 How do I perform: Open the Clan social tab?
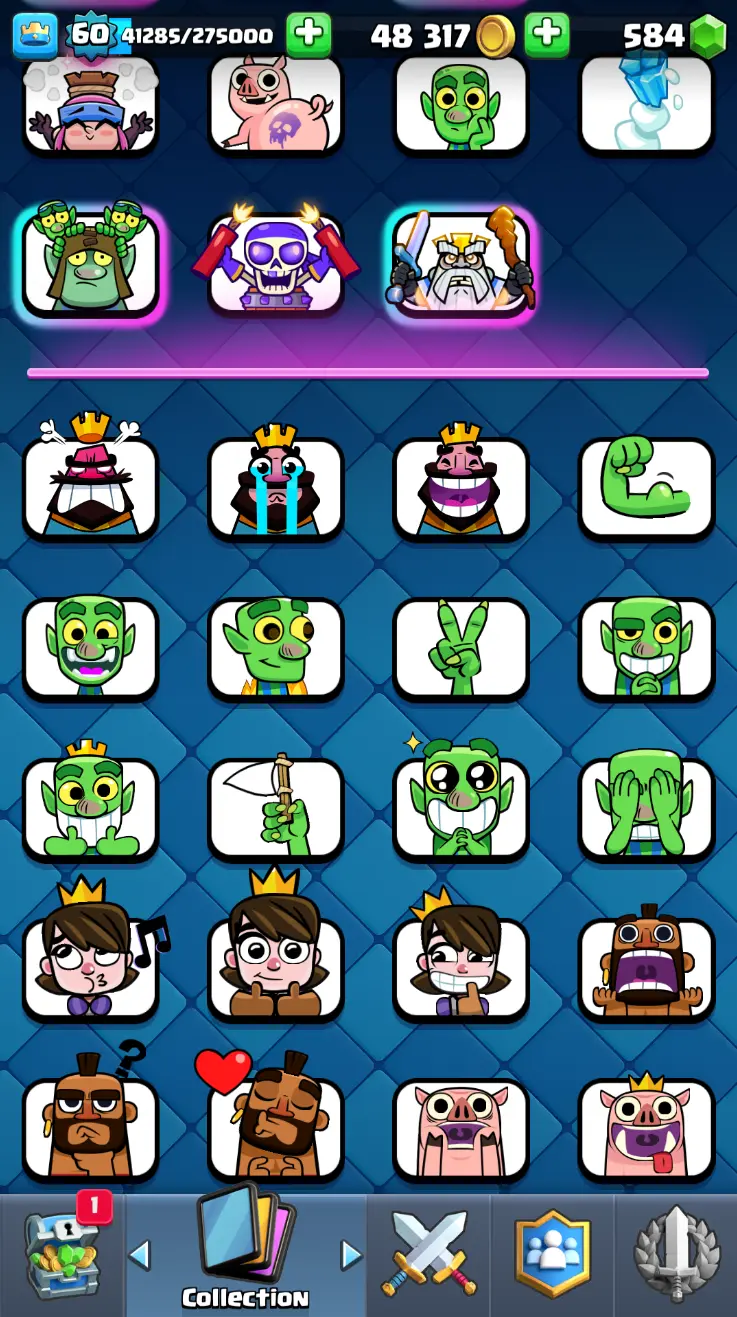(552, 1255)
